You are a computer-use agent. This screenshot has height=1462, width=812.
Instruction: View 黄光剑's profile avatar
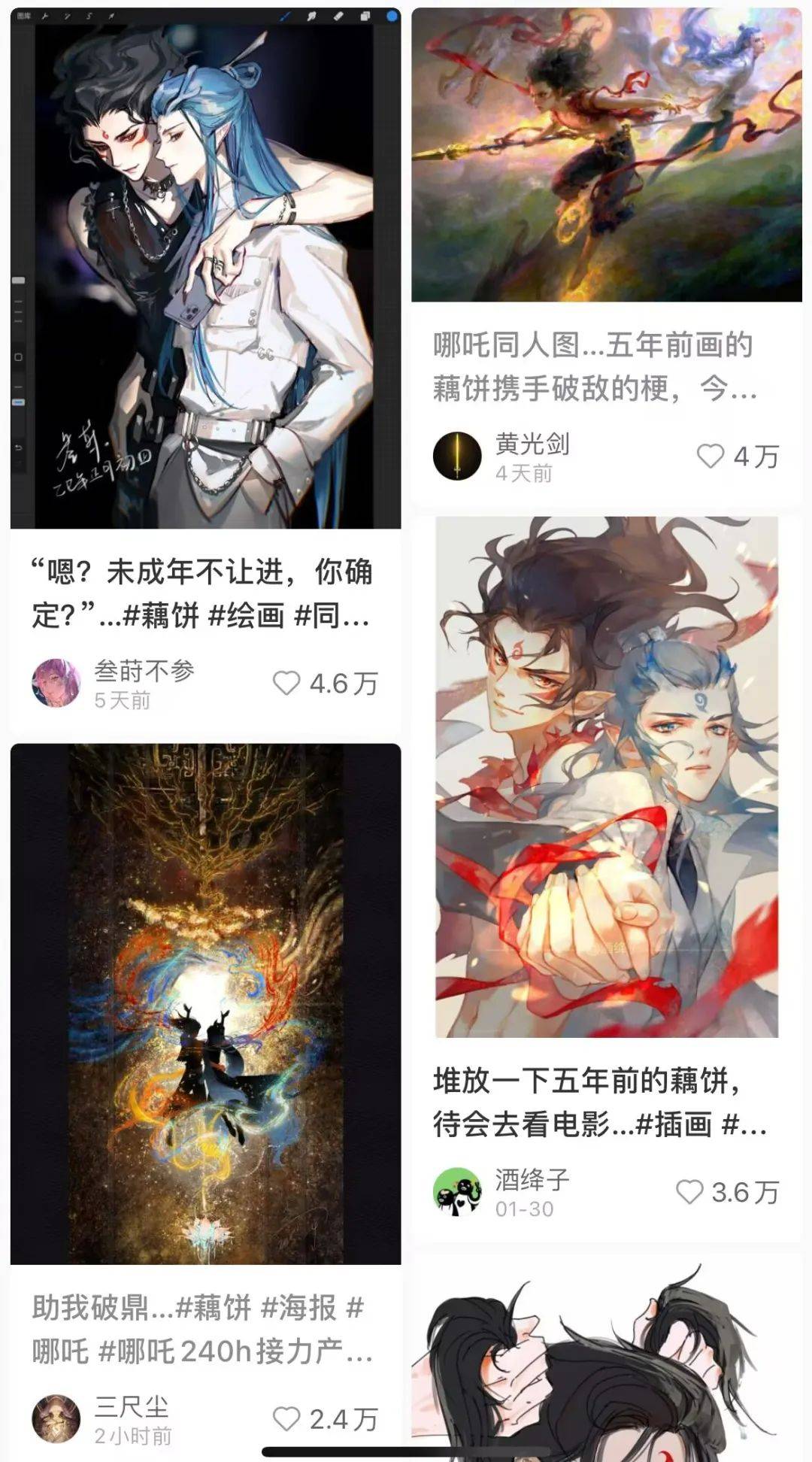coord(457,456)
